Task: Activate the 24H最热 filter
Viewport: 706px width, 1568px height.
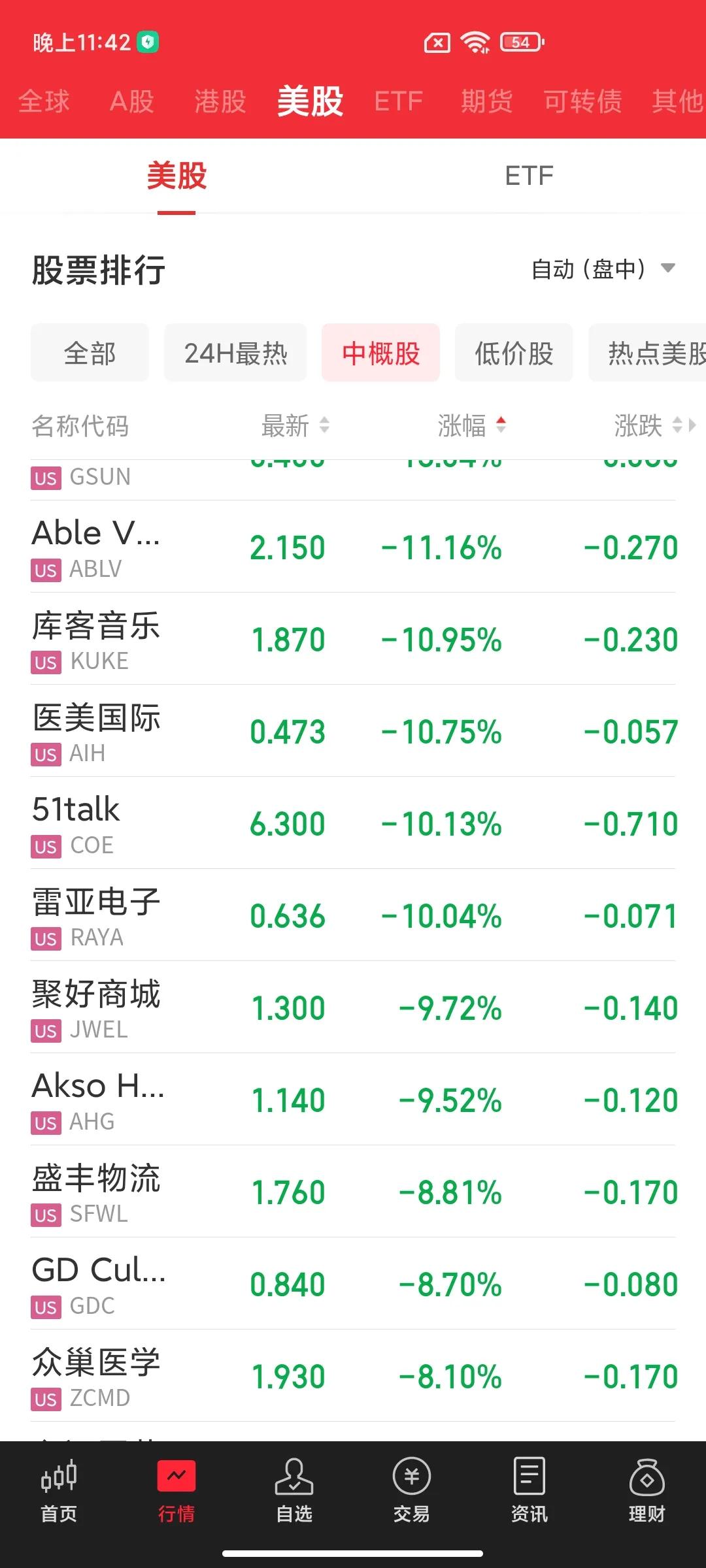Action: (x=235, y=352)
